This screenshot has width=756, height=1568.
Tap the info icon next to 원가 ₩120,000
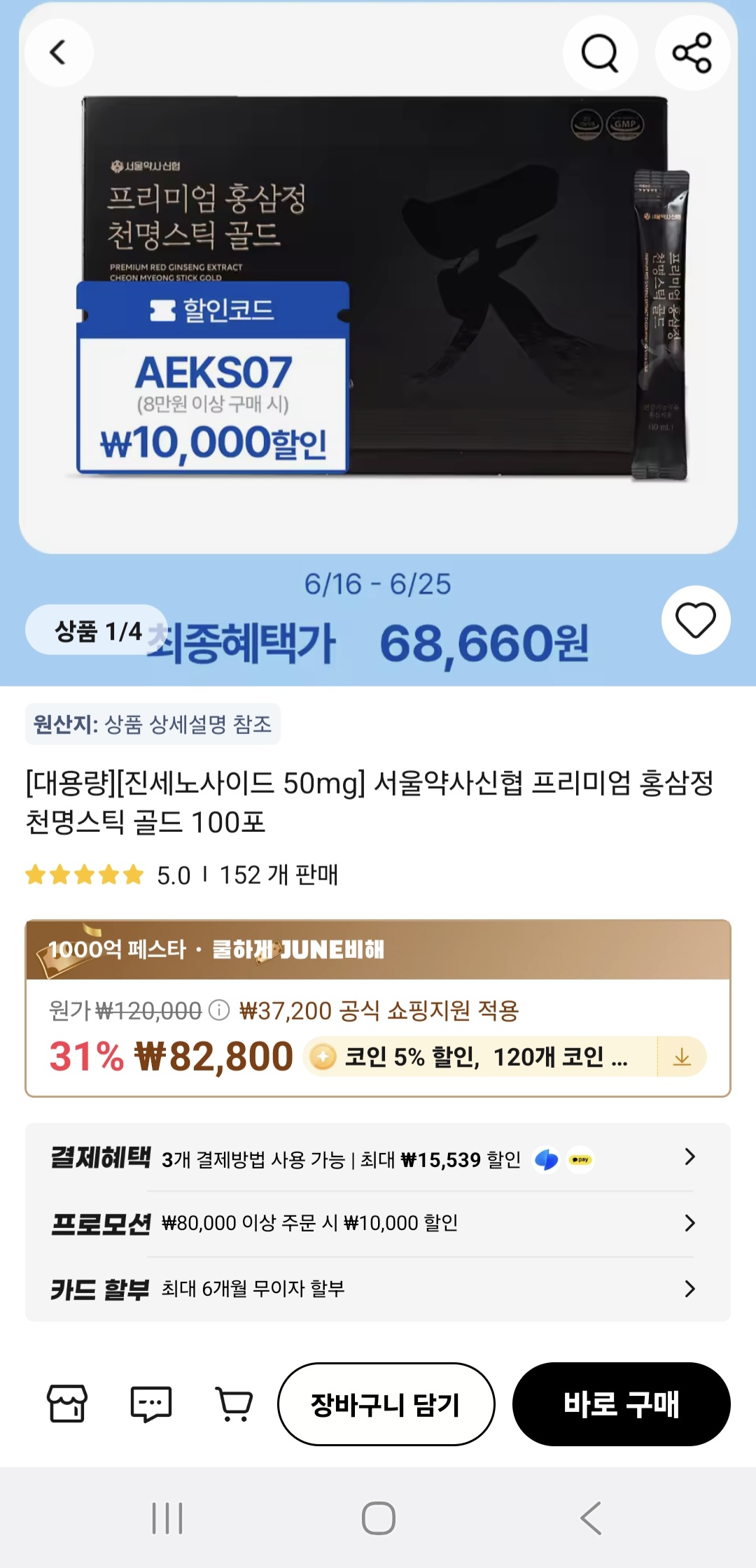219,1010
